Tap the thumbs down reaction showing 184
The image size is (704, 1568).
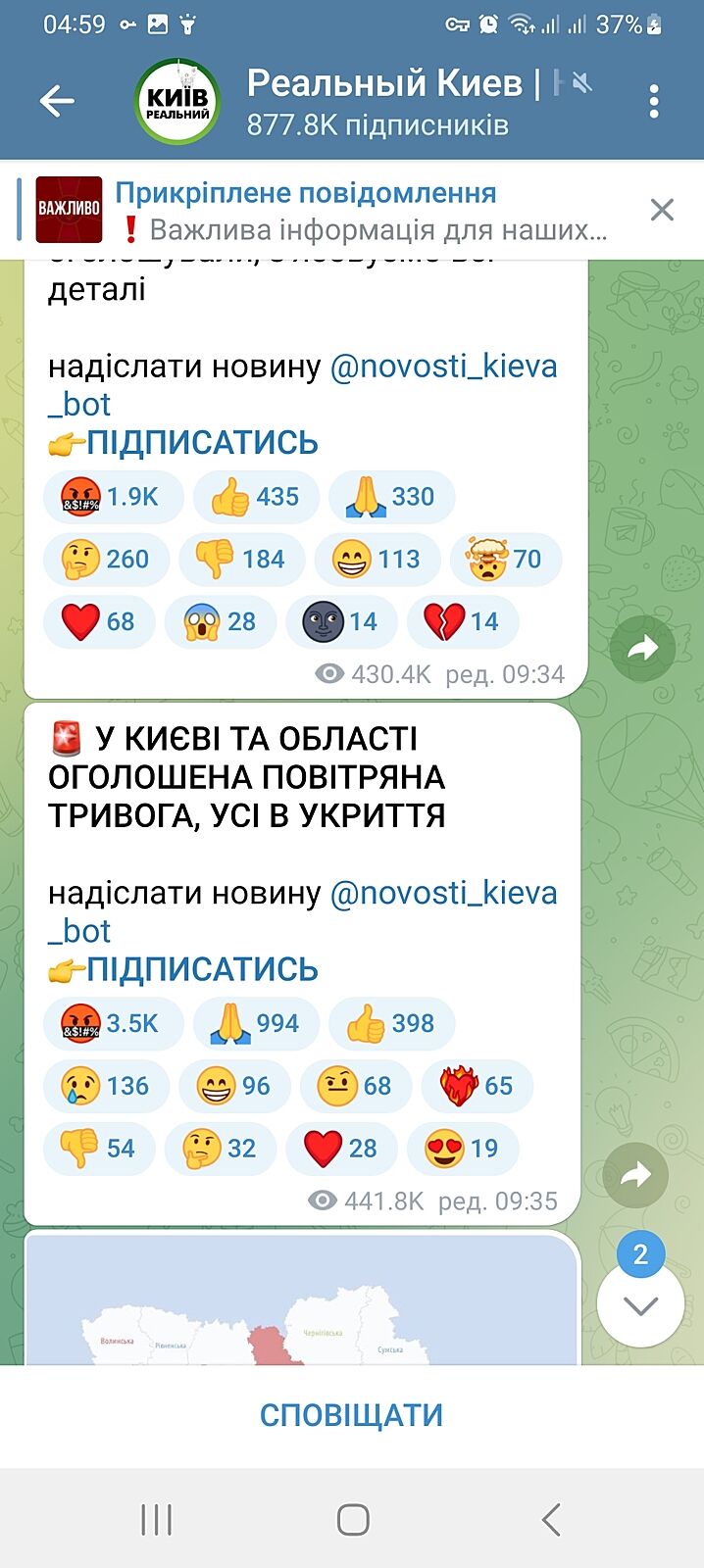point(241,560)
